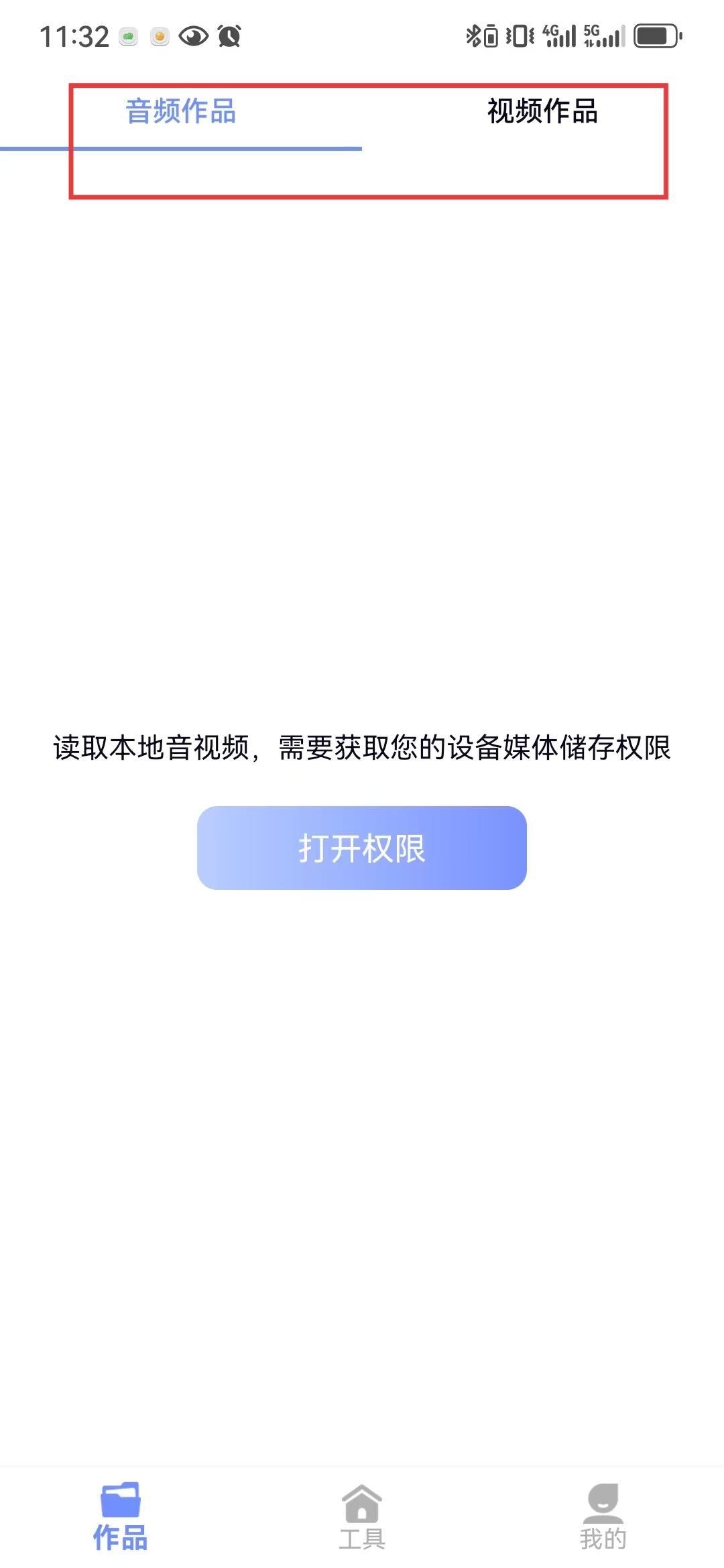Viewport: 724px width, 1568px height.
Task: Go to the 我的 tab
Action: tap(603, 1517)
